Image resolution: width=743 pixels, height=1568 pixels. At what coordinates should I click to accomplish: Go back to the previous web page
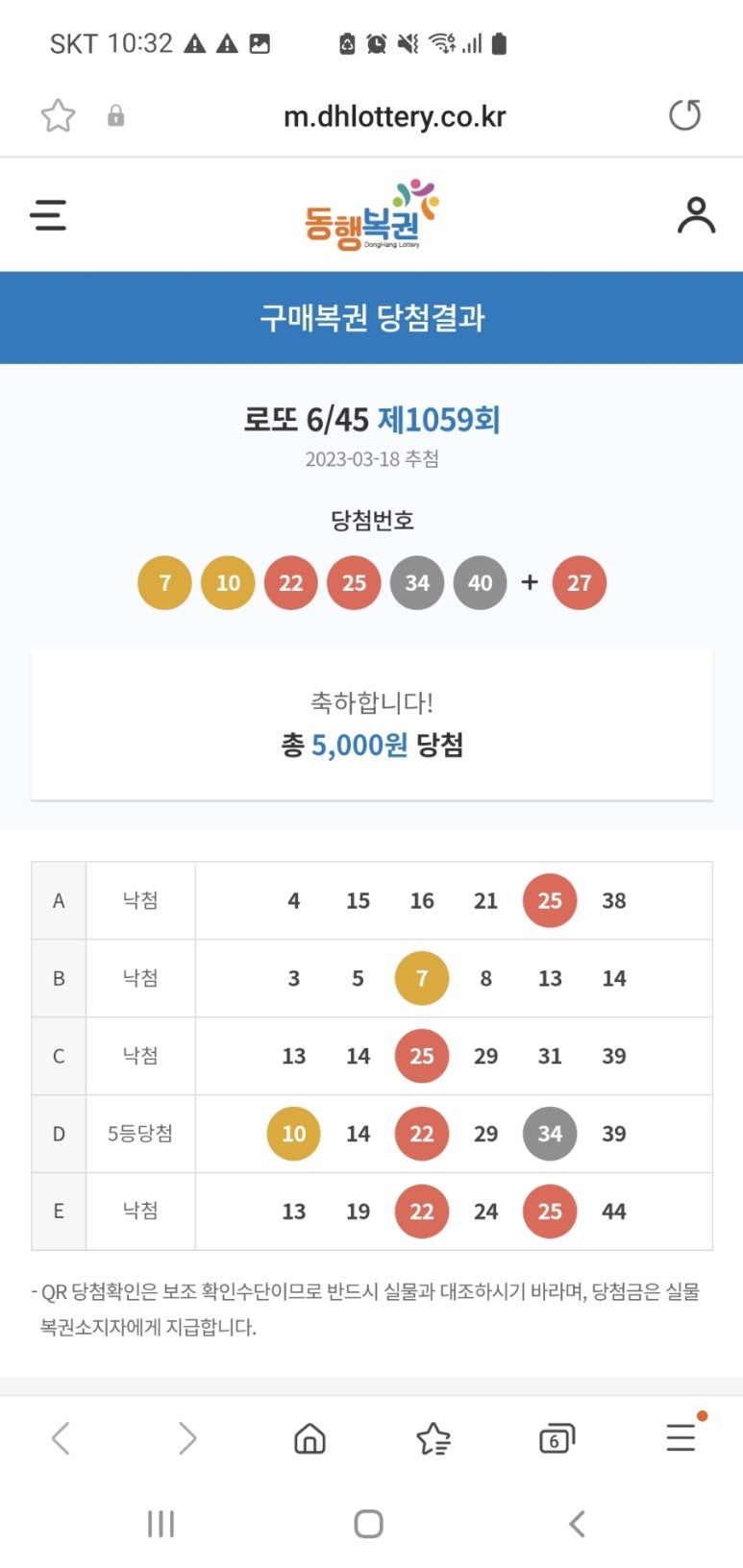click(x=61, y=1438)
